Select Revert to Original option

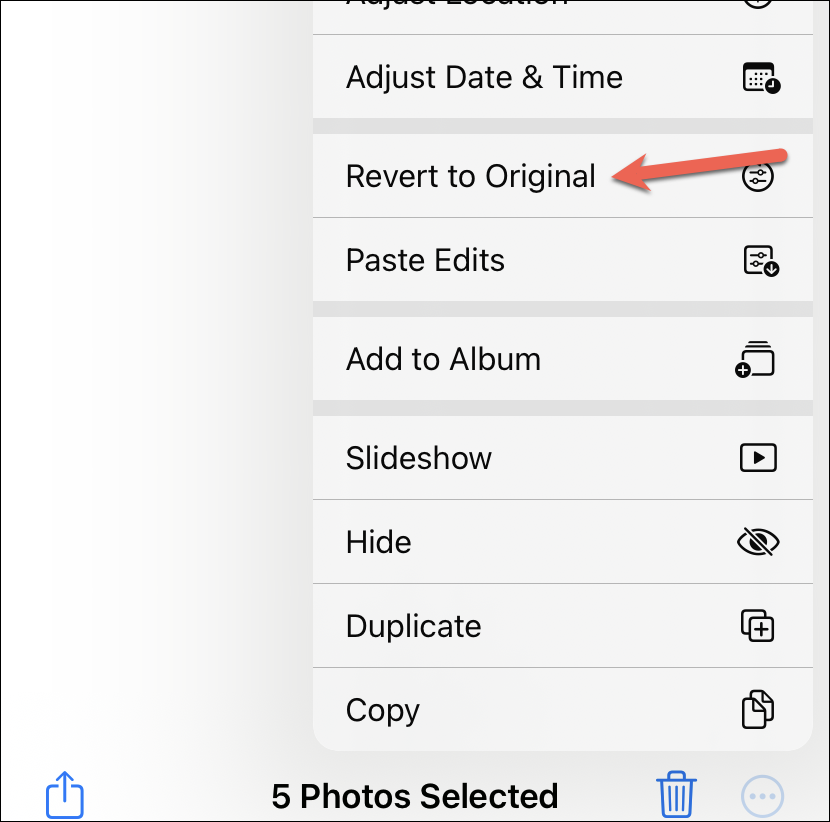470,176
